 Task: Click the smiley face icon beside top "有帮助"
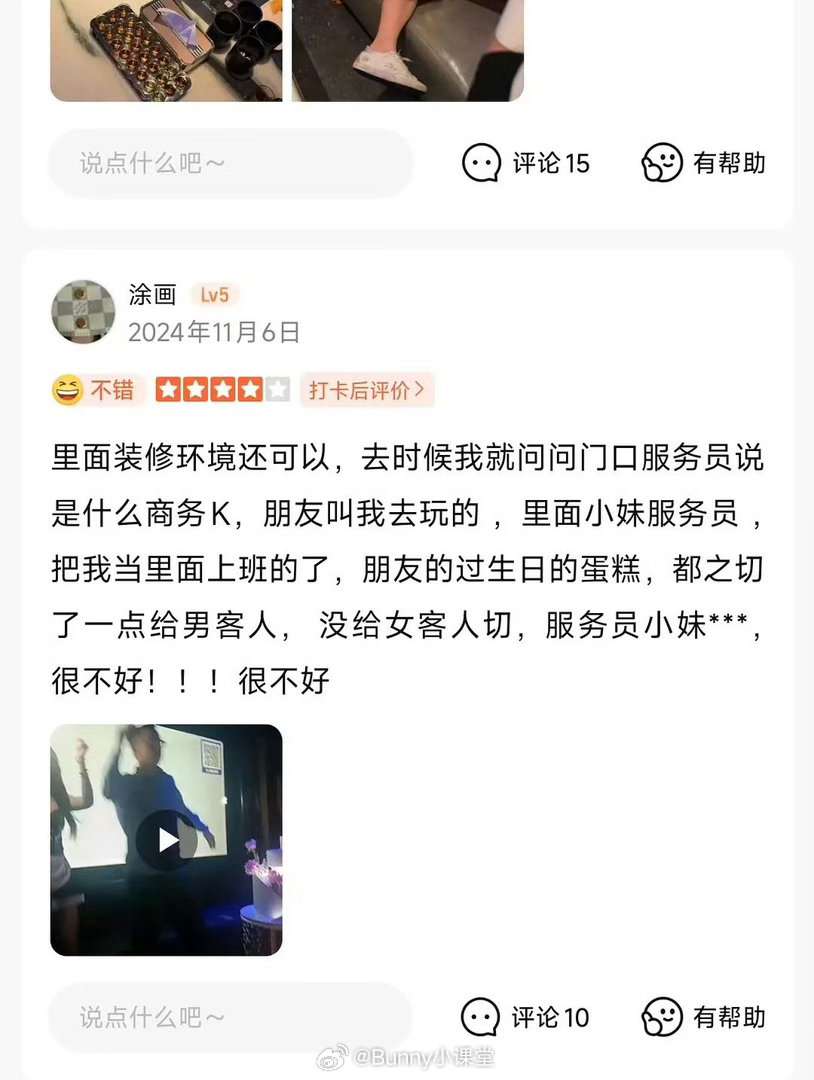(x=660, y=163)
